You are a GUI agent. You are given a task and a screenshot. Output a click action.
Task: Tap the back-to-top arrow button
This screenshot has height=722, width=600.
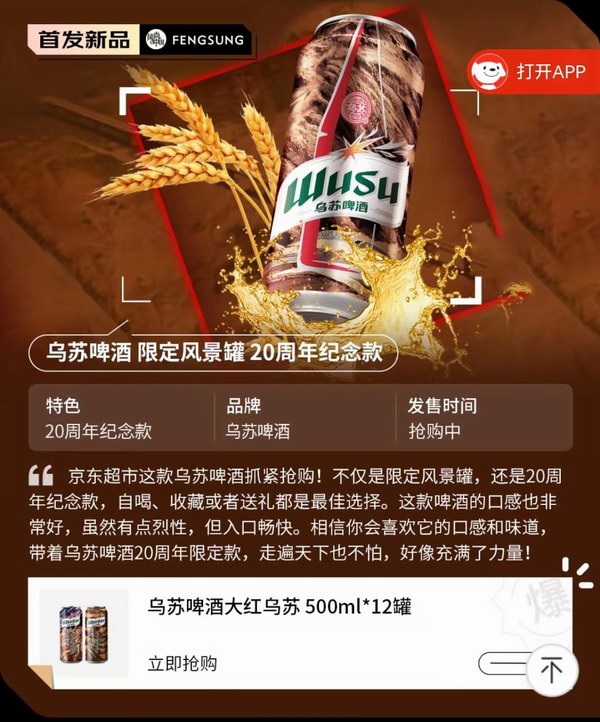pyautogui.click(x=552, y=668)
